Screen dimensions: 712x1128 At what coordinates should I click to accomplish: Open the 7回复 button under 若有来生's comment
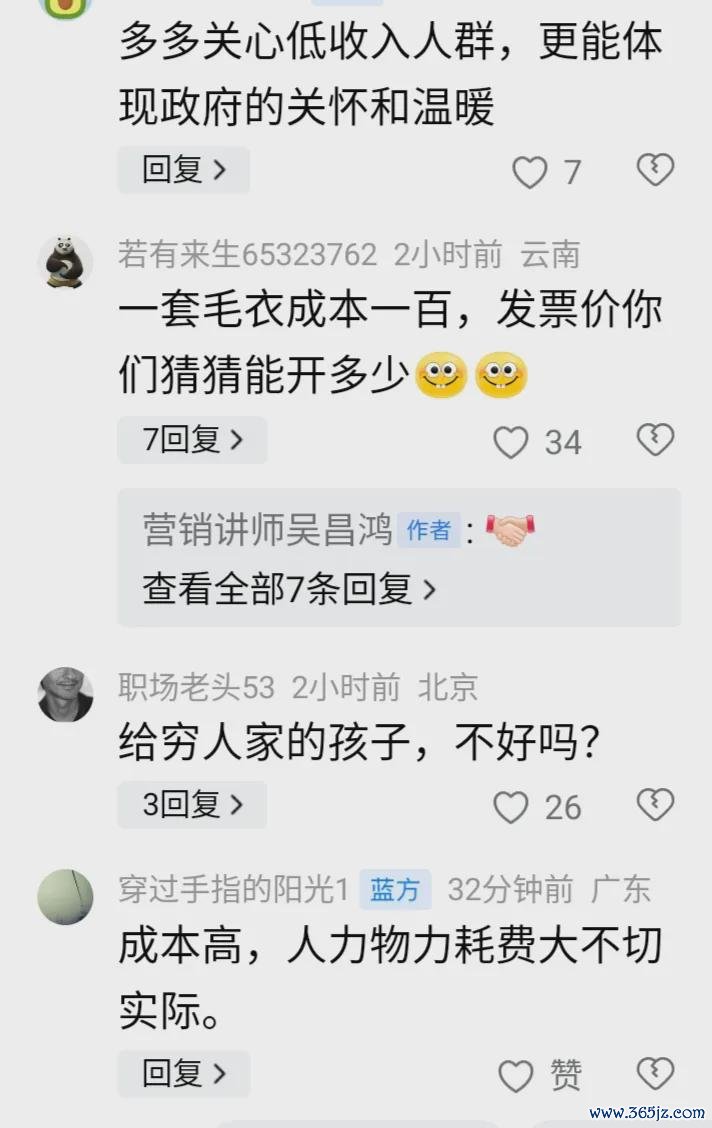point(192,440)
